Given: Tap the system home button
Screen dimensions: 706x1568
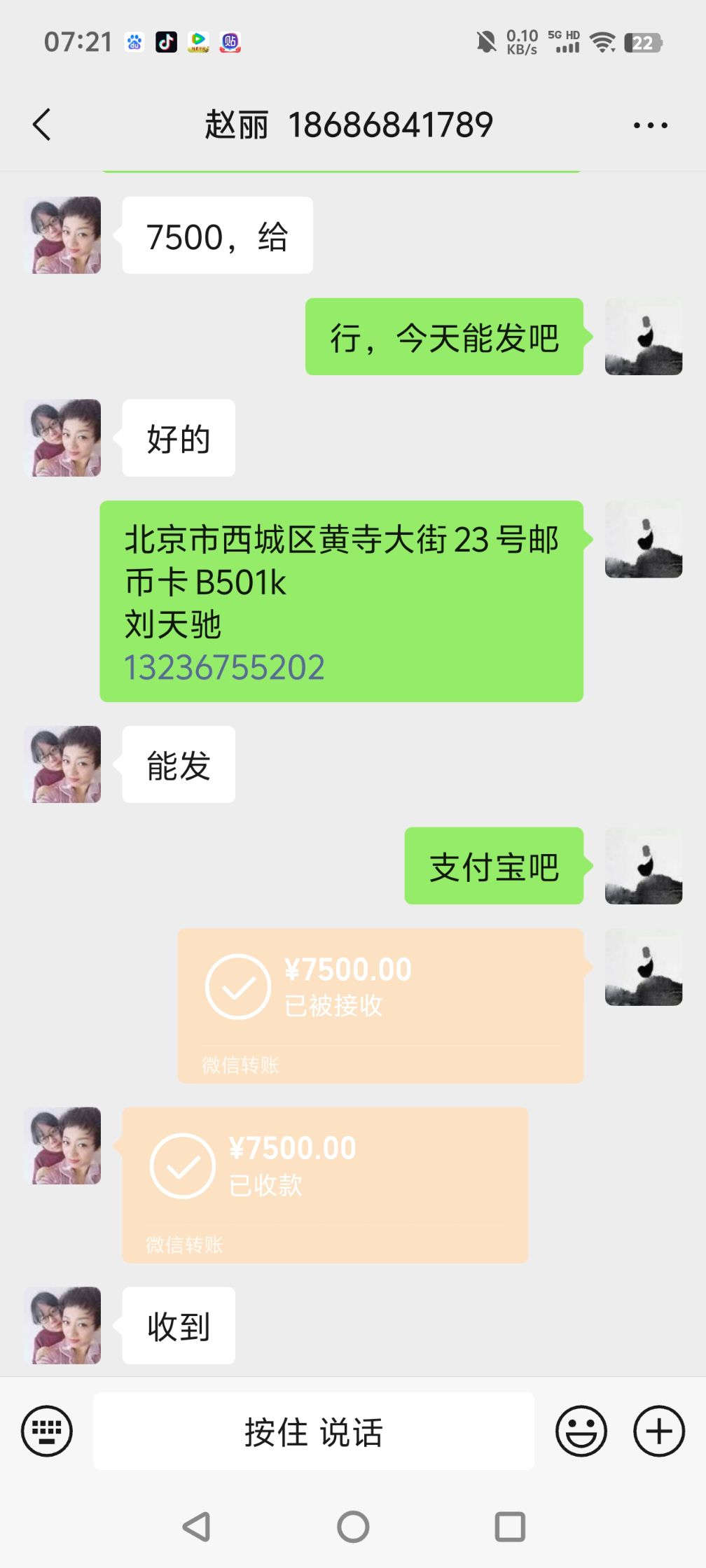Looking at the screenshot, I should coord(353,1527).
